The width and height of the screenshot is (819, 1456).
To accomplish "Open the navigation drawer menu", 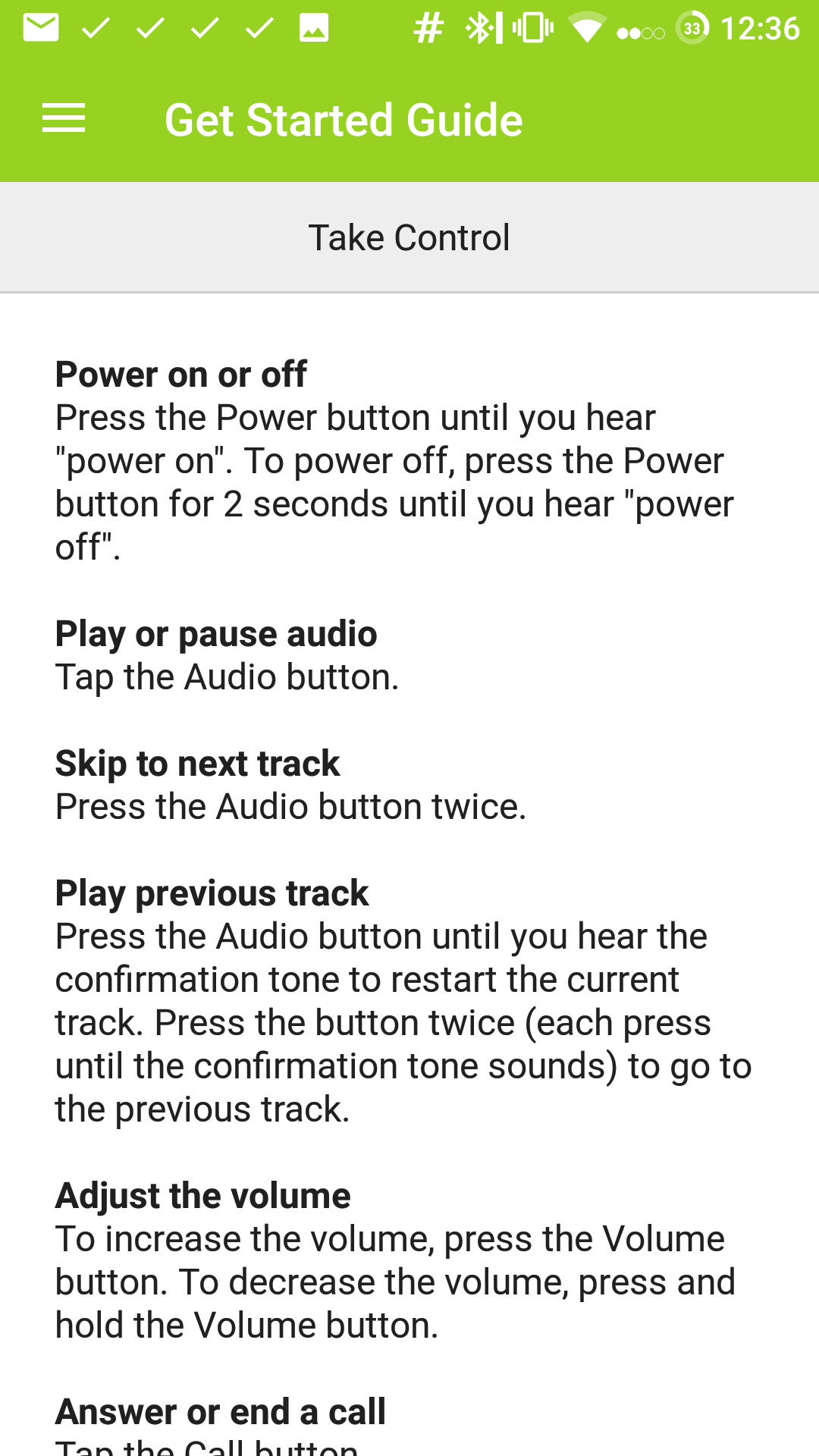I will click(64, 118).
